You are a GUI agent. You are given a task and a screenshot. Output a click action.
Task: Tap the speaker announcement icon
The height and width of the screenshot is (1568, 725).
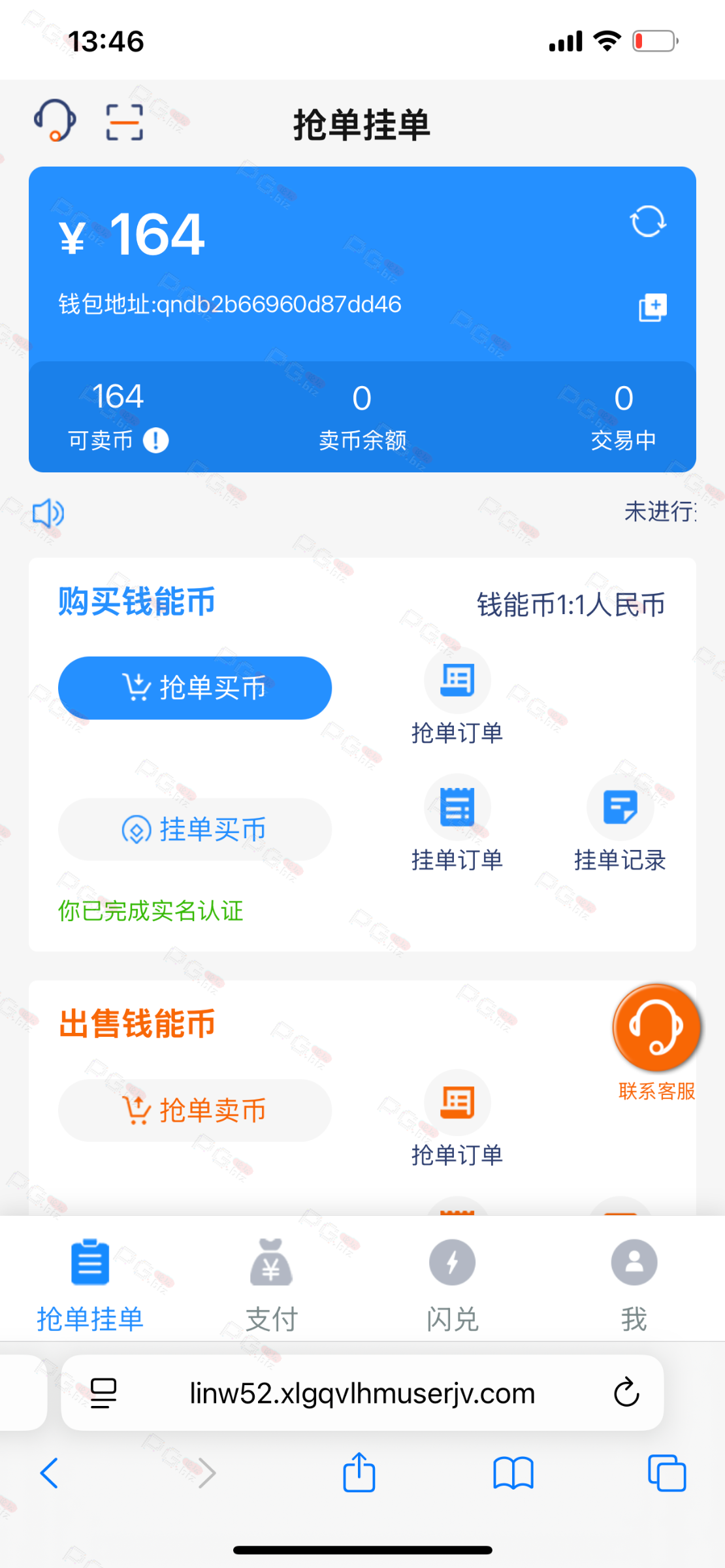pos(48,514)
